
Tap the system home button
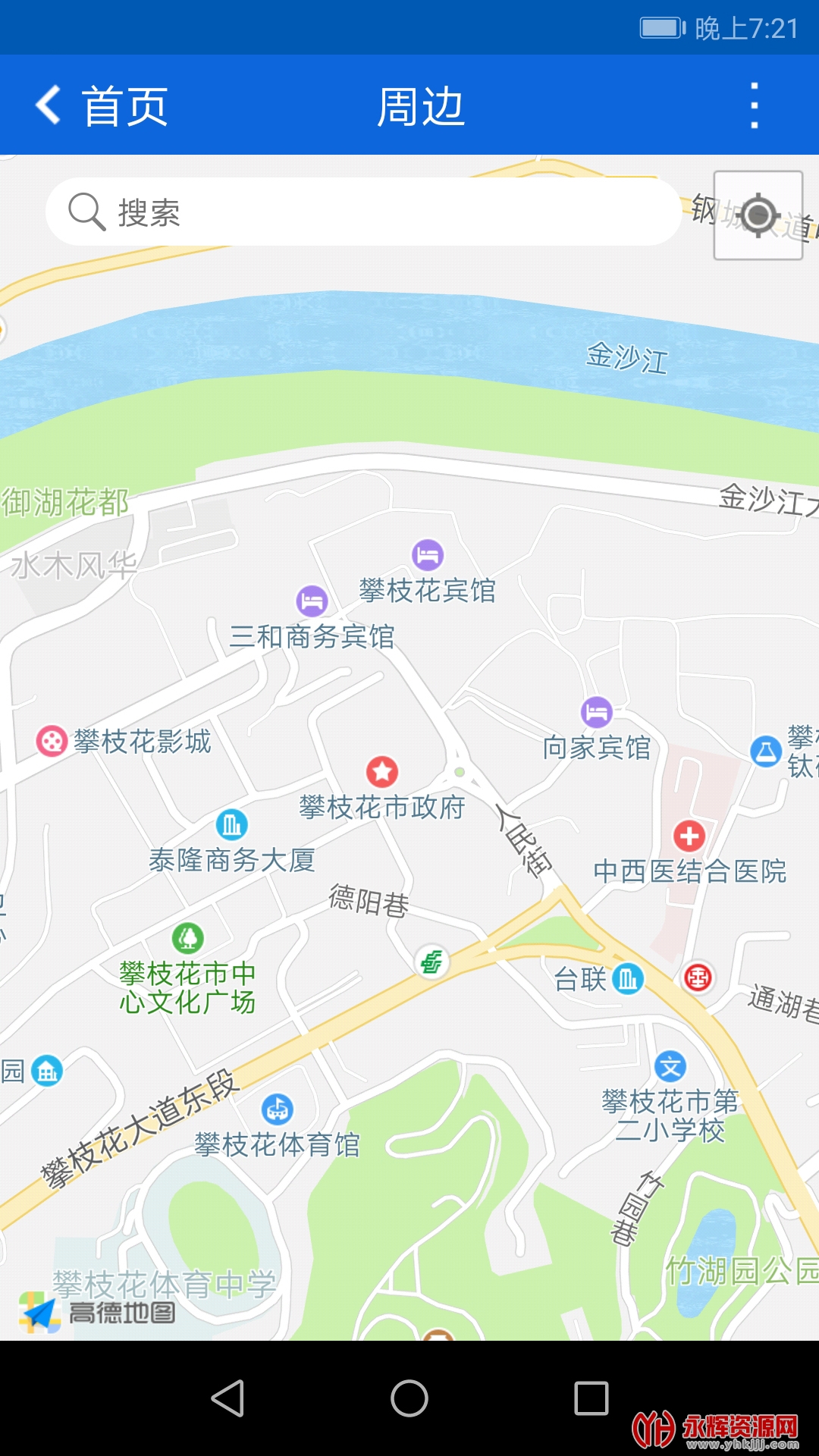click(x=409, y=1398)
